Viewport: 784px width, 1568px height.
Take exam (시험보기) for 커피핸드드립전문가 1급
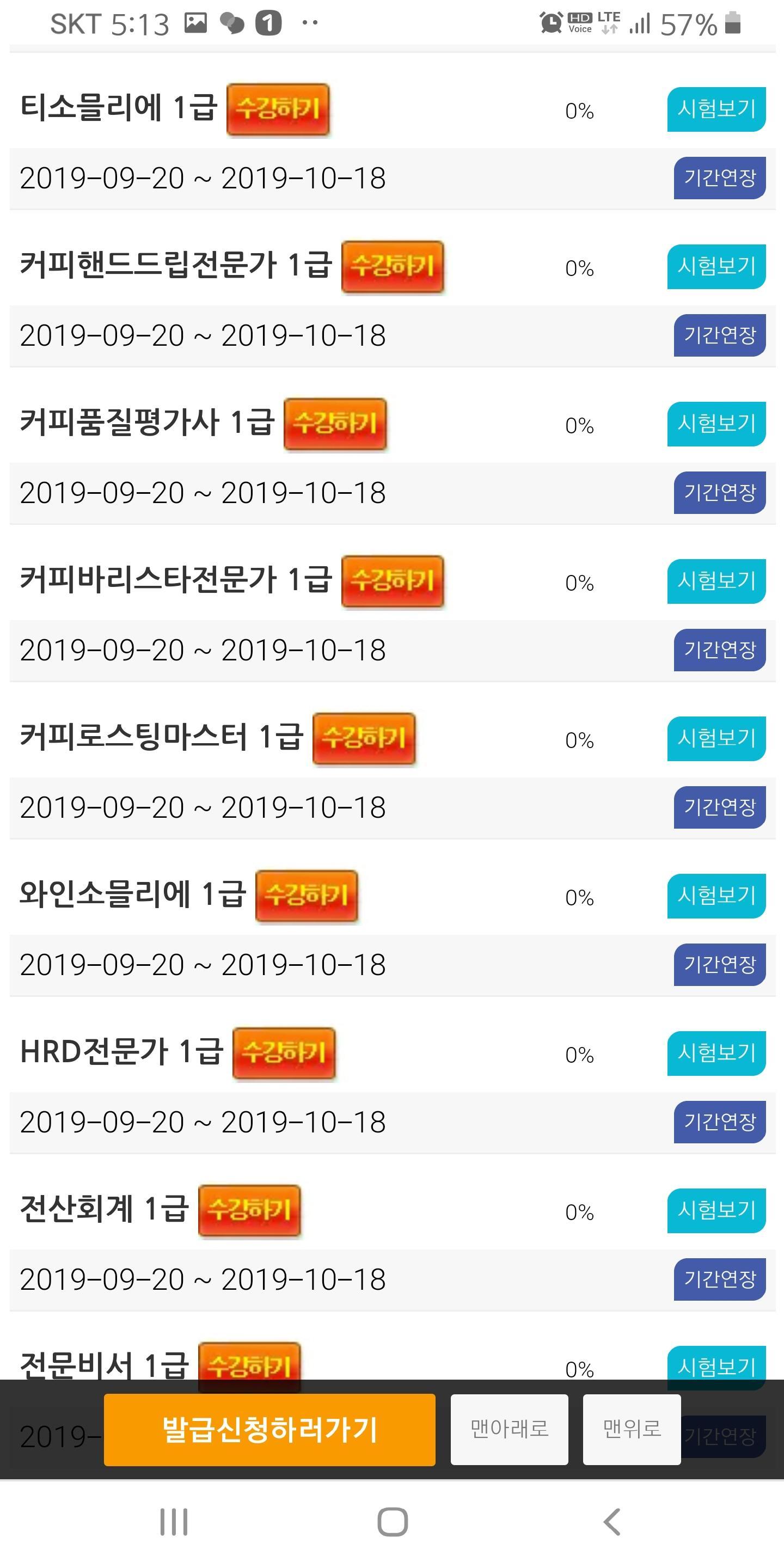[716, 267]
